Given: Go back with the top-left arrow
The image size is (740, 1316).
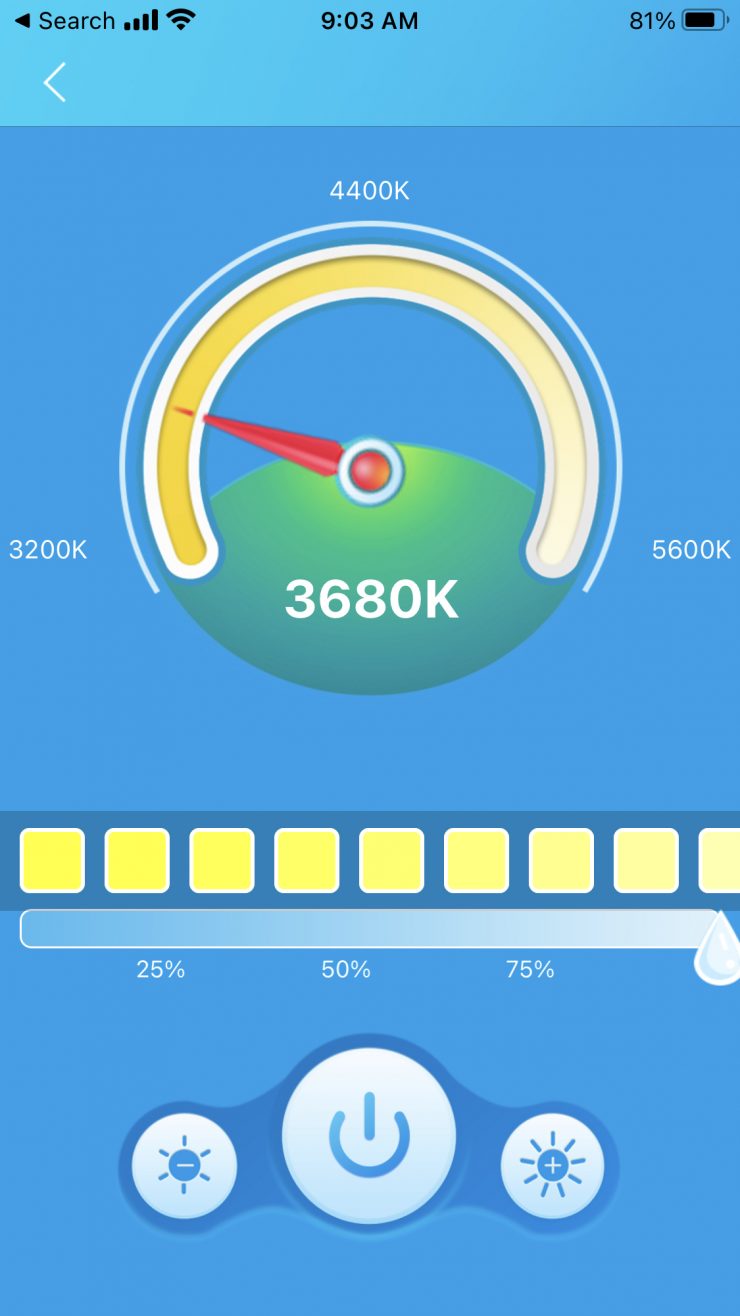Looking at the screenshot, I should tap(55, 82).
